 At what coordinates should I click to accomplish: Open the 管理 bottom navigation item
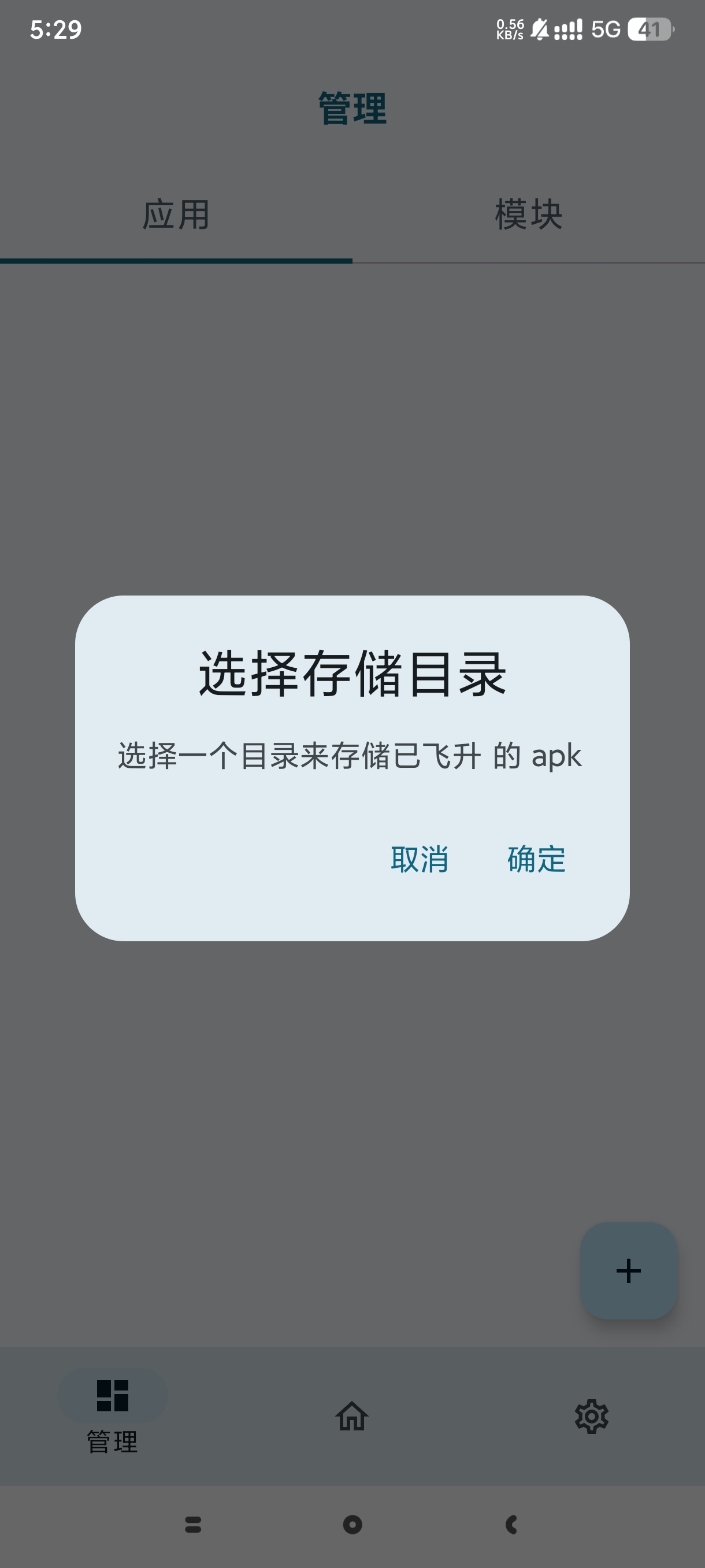113,1413
